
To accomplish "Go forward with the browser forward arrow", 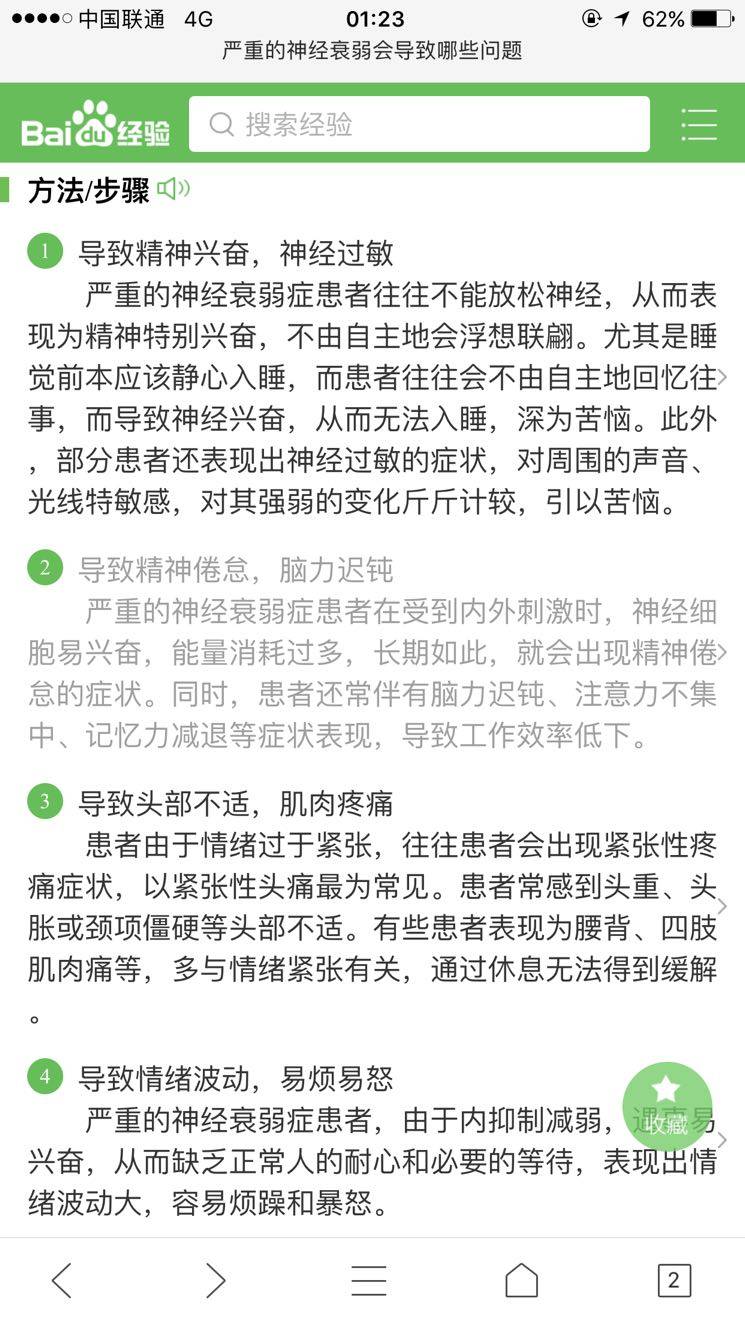I will point(215,1280).
